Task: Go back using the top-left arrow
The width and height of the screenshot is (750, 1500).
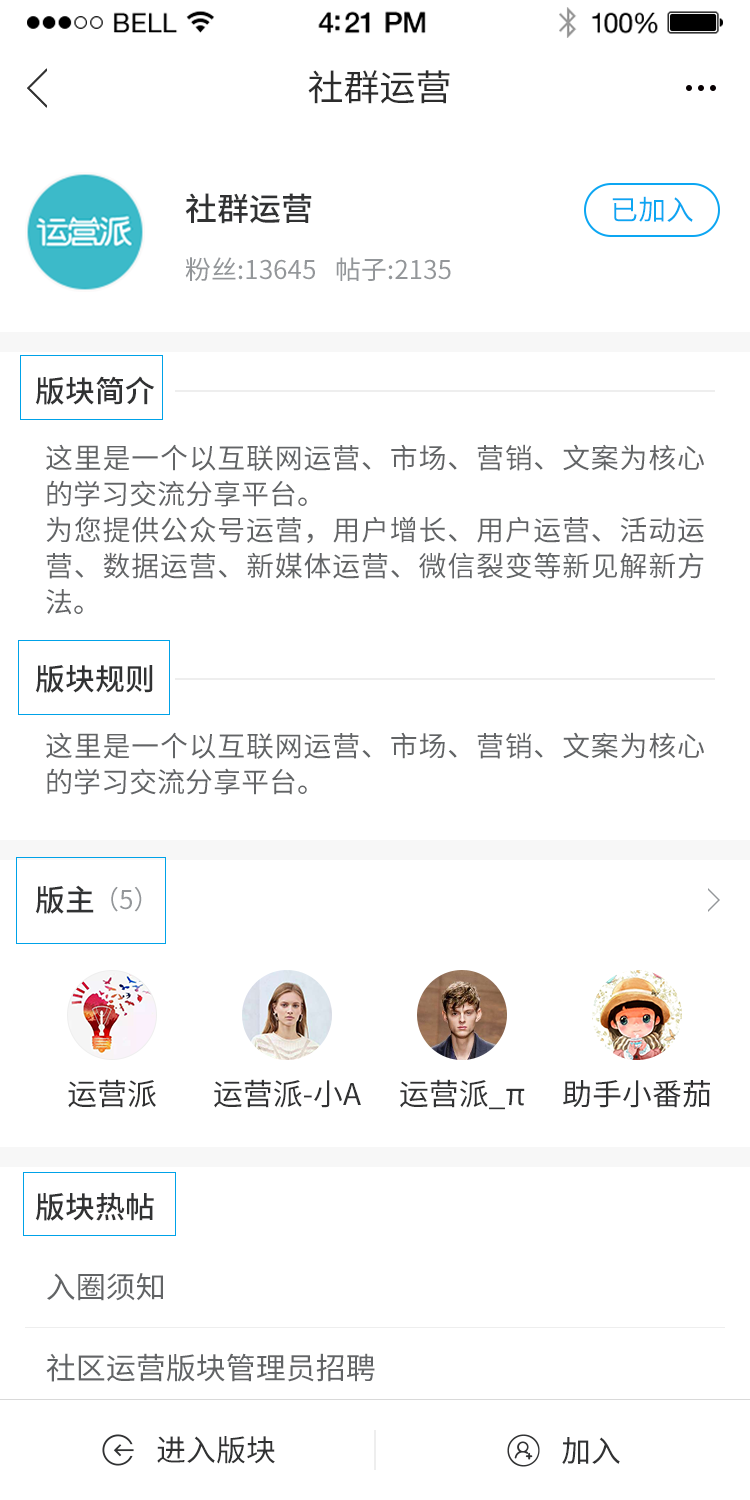Action: tap(38, 88)
